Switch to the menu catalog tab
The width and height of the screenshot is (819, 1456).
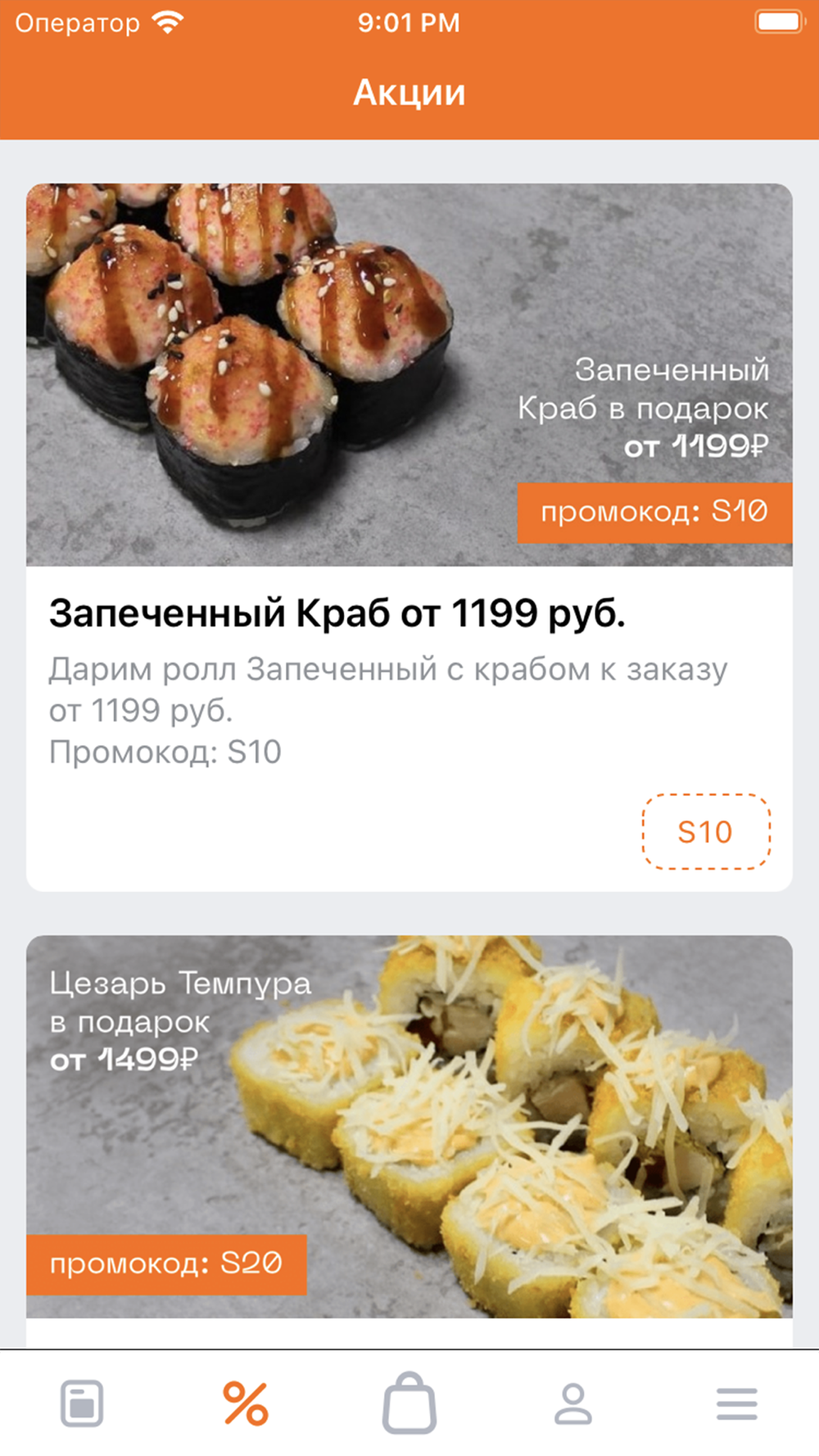[x=82, y=1403]
